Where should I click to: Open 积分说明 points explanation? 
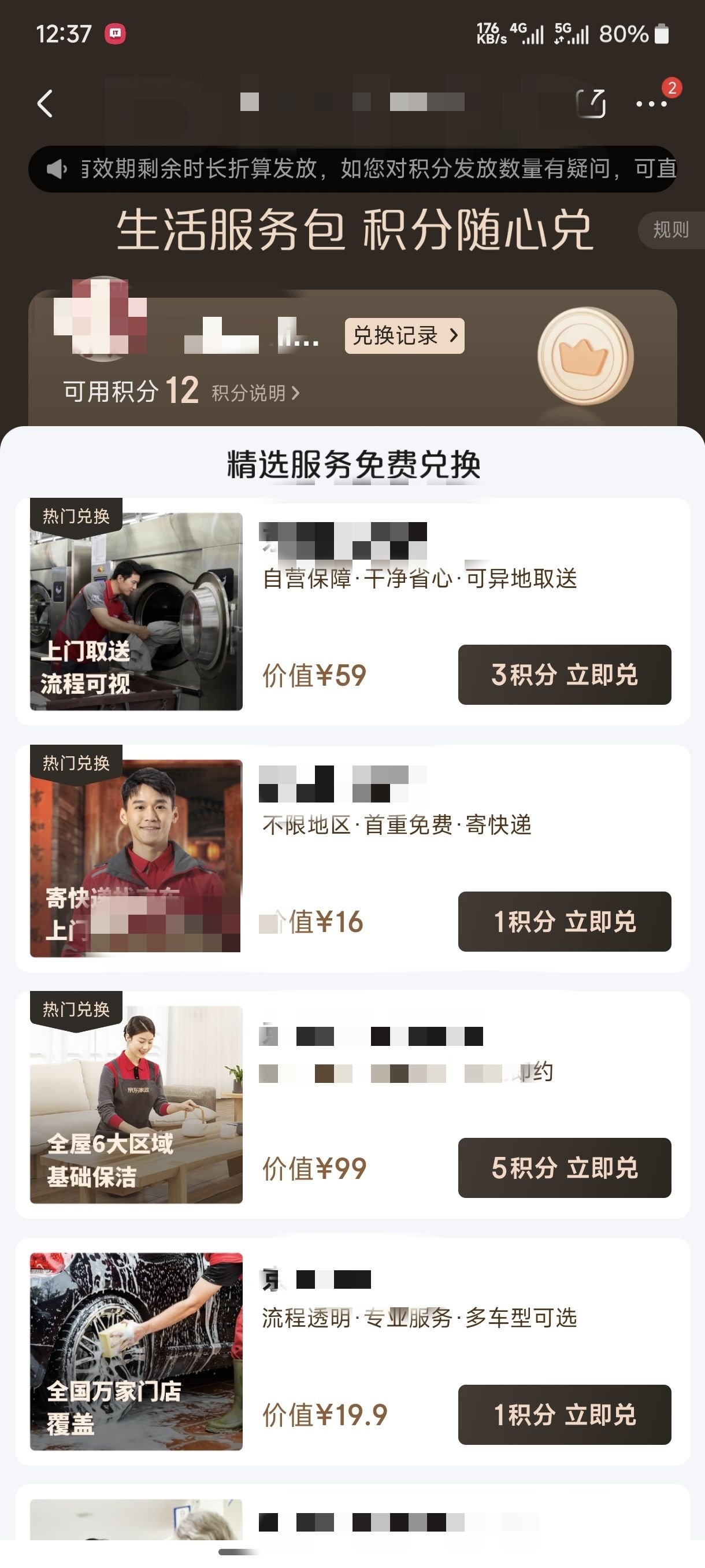pyautogui.click(x=255, y=393)
